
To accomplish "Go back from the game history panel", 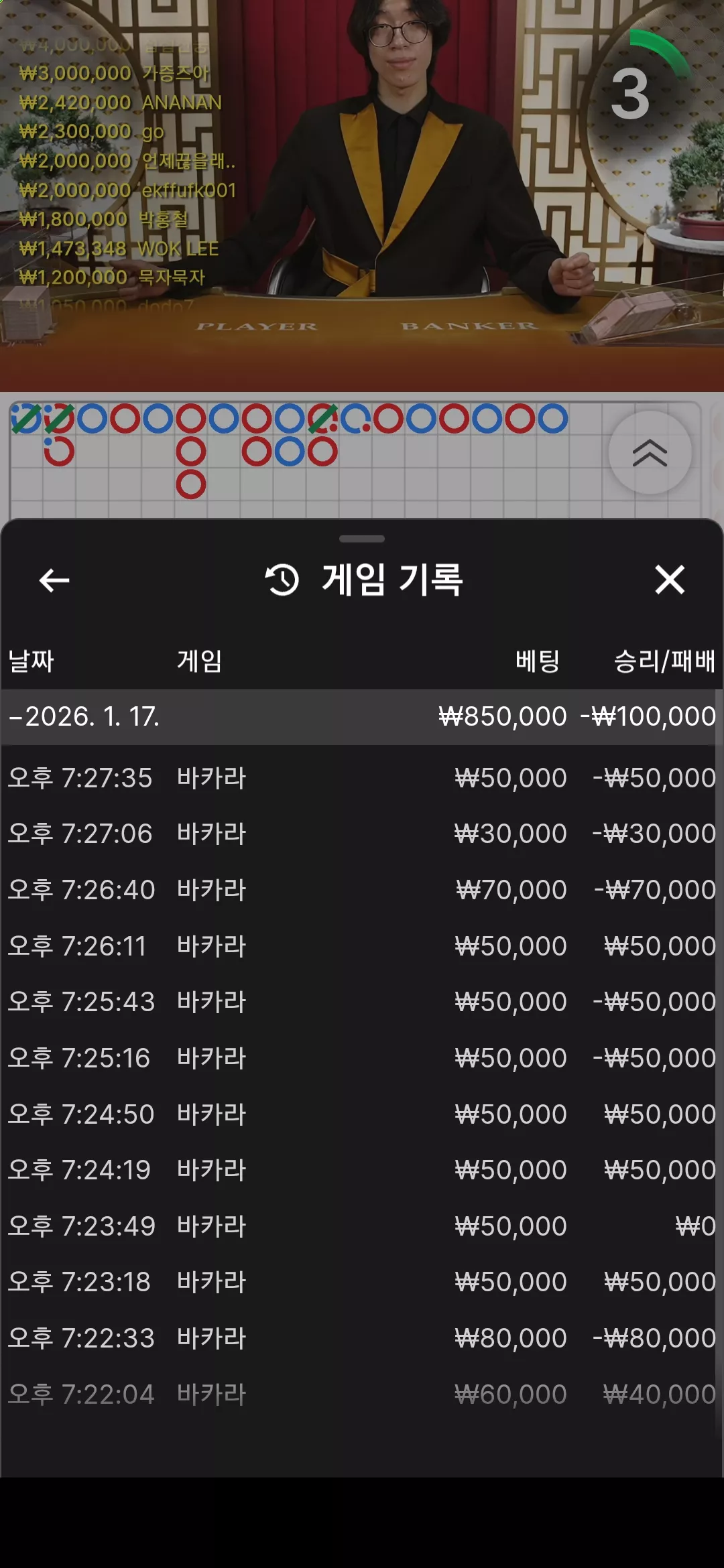I will [54, 580].
